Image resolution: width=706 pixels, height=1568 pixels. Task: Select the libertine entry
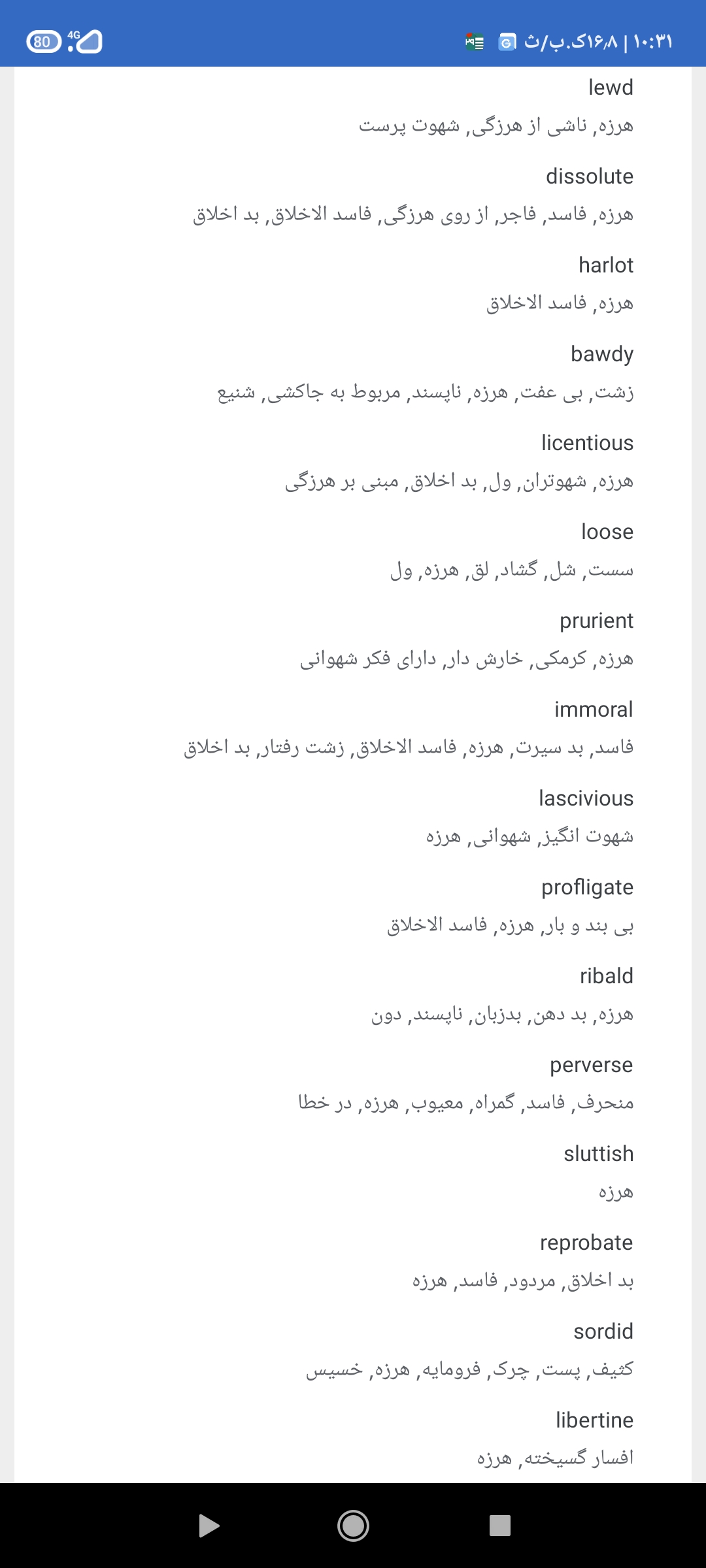(594, 1420)
